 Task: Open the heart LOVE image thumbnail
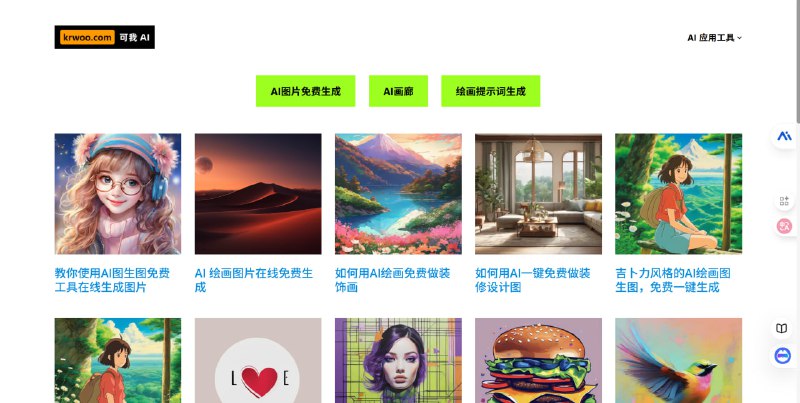[258, 360]
